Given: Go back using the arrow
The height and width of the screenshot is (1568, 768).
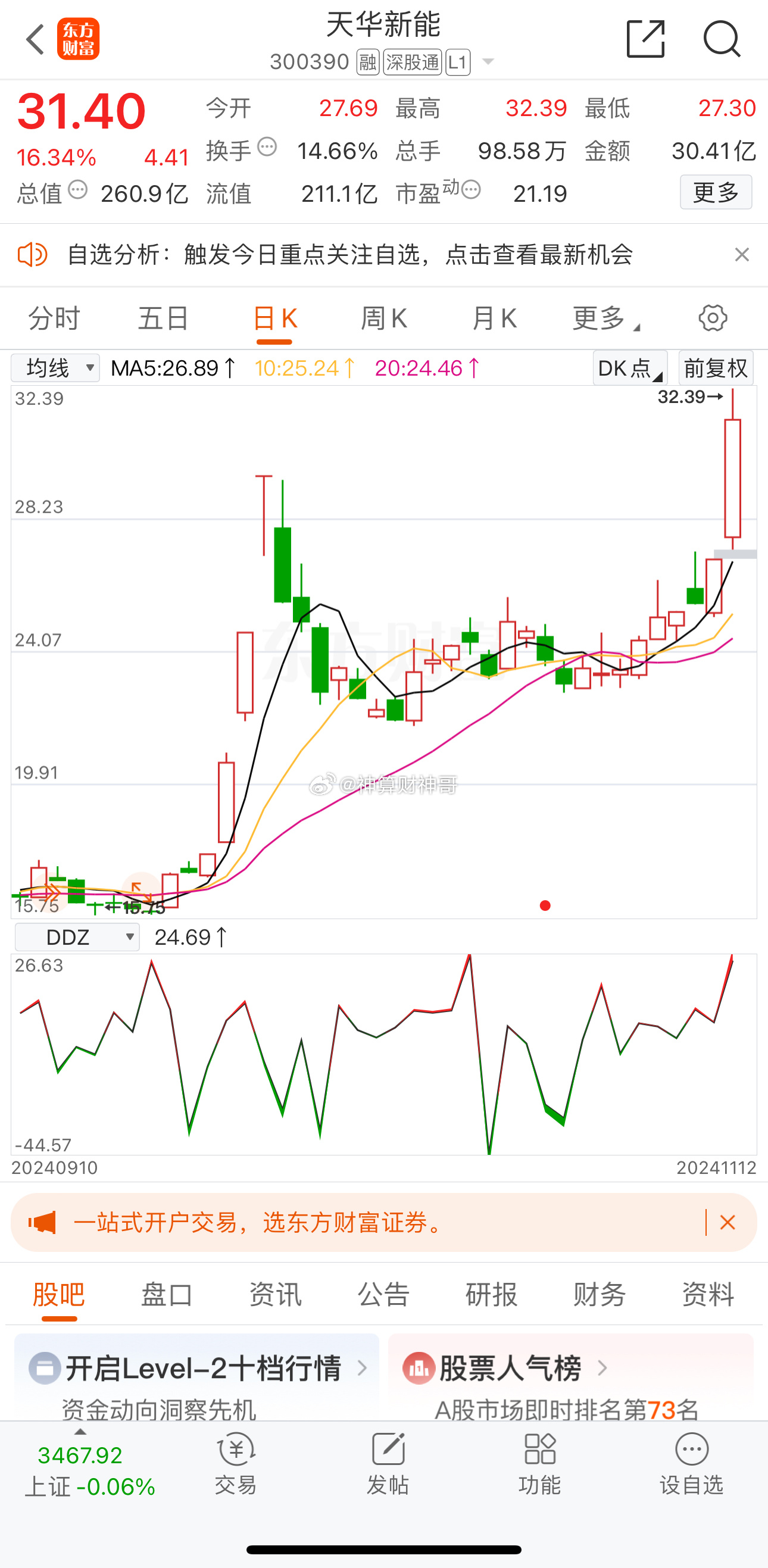Looking at the screenshot, I should click(35, 40).
